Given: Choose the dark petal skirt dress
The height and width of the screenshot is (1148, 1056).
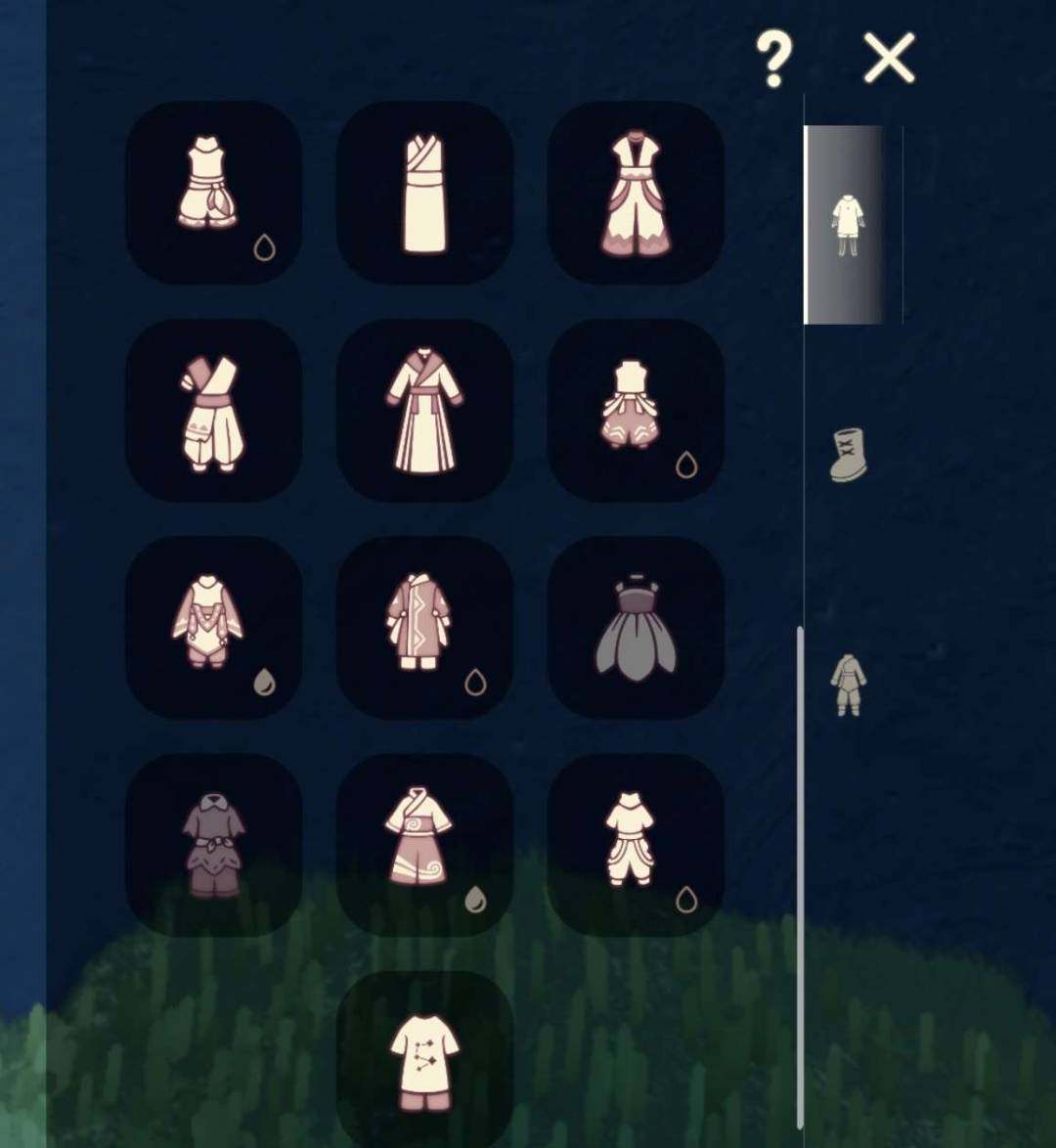Looking at the screenshot, I should click(x=636, y=627).
